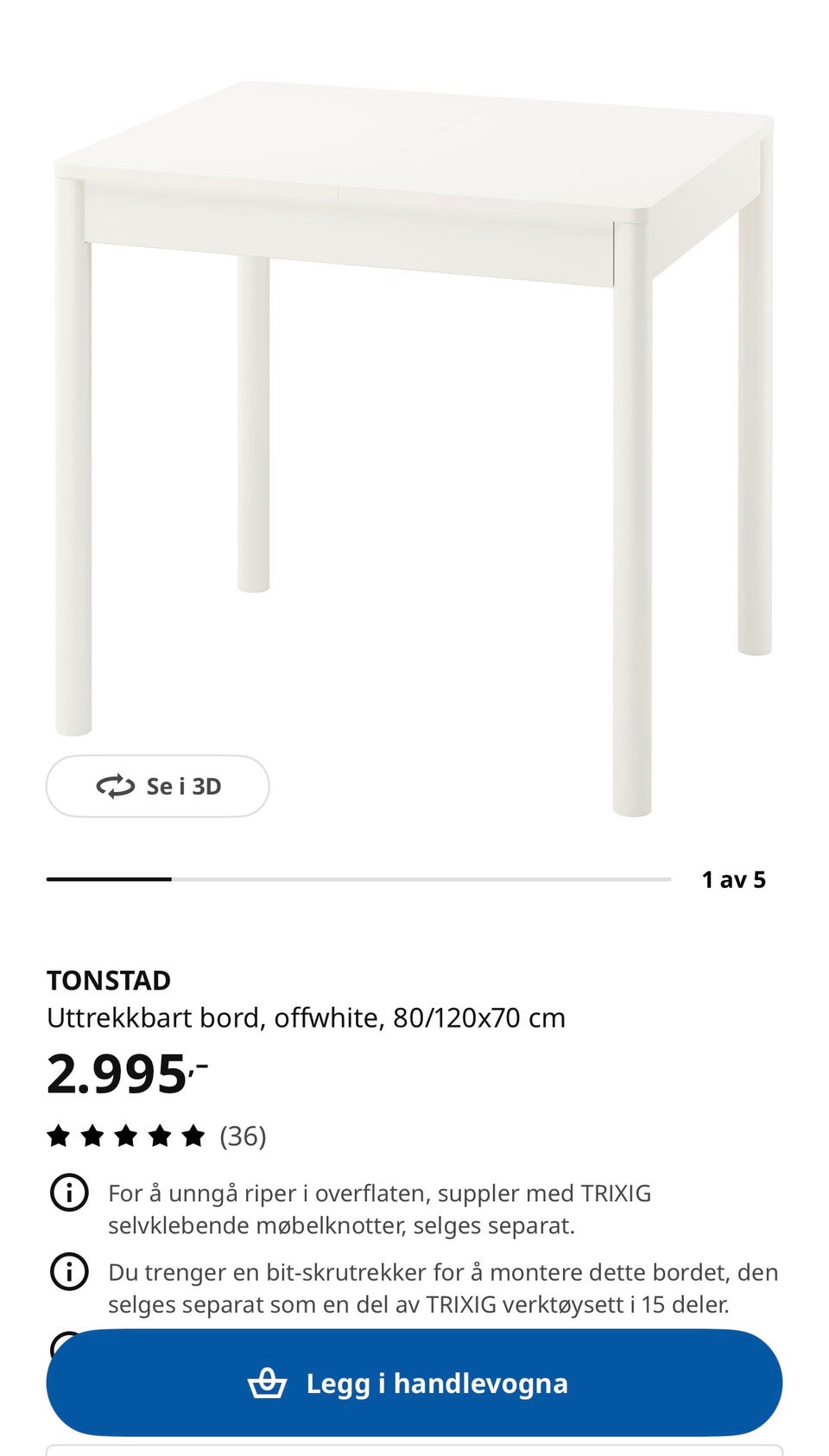The image size is (829, 1456).
Task: Tap Legg i handlevogna to add to cart
Action: pyautogui.click(x=414, y=1383)
